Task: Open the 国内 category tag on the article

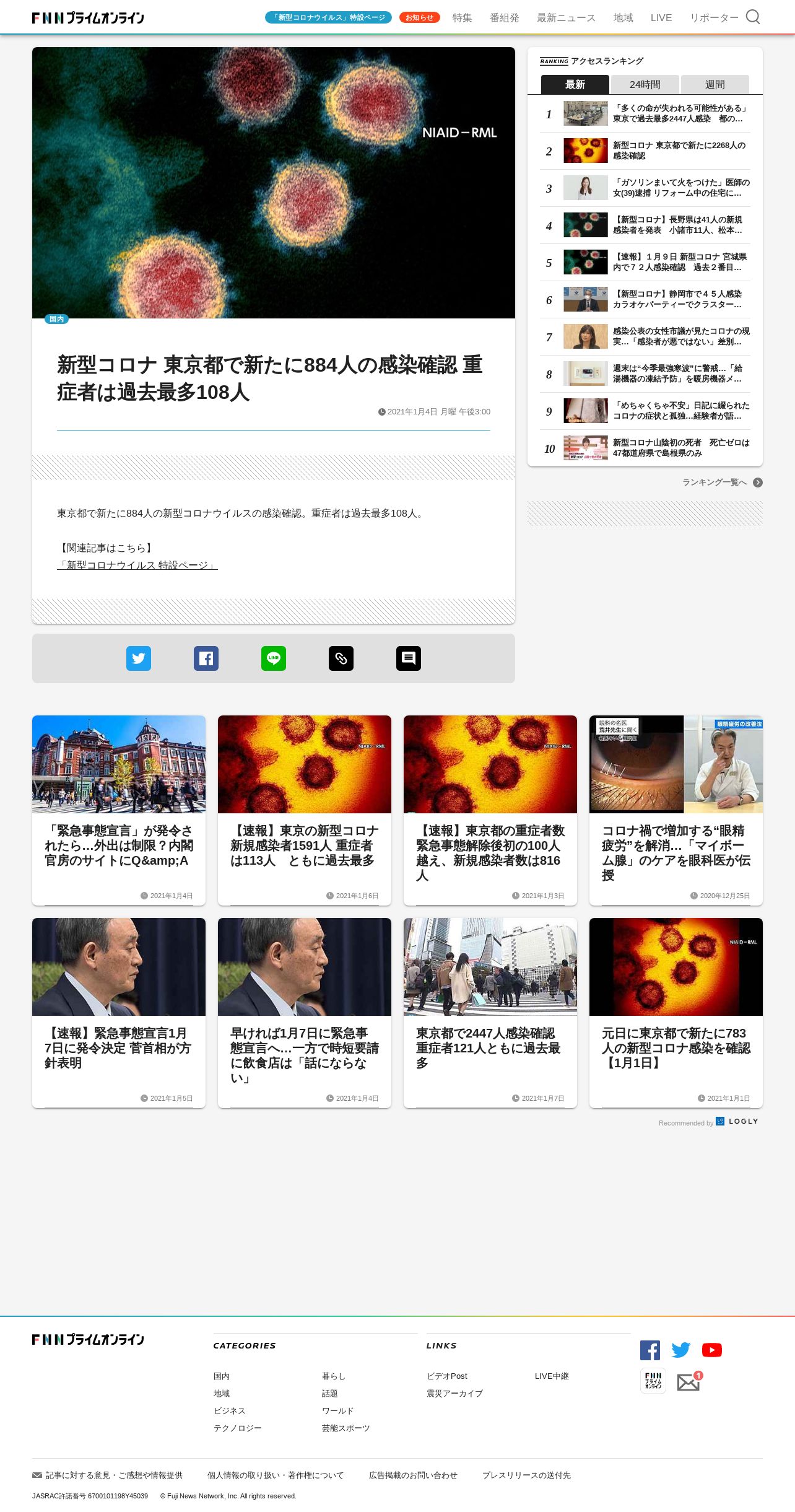Action: [56, 319]
